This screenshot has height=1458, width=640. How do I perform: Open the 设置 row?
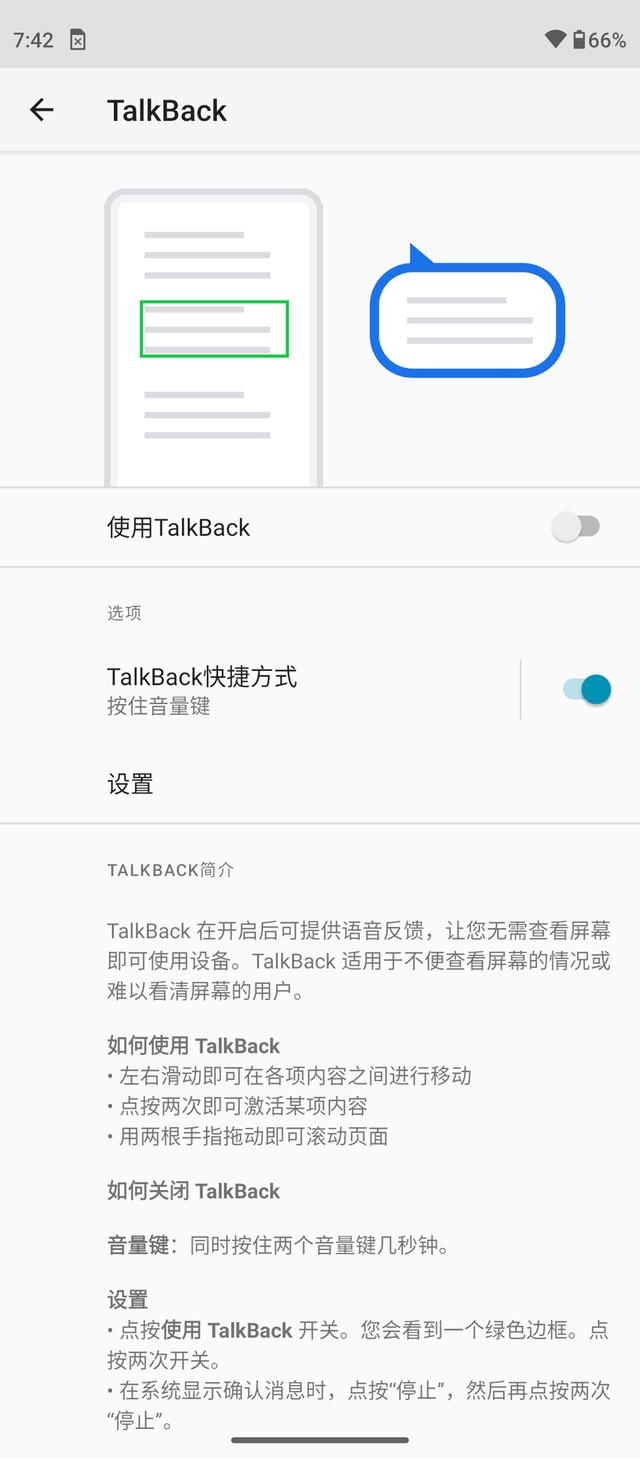pyautogui.click(x=320, y=784)
